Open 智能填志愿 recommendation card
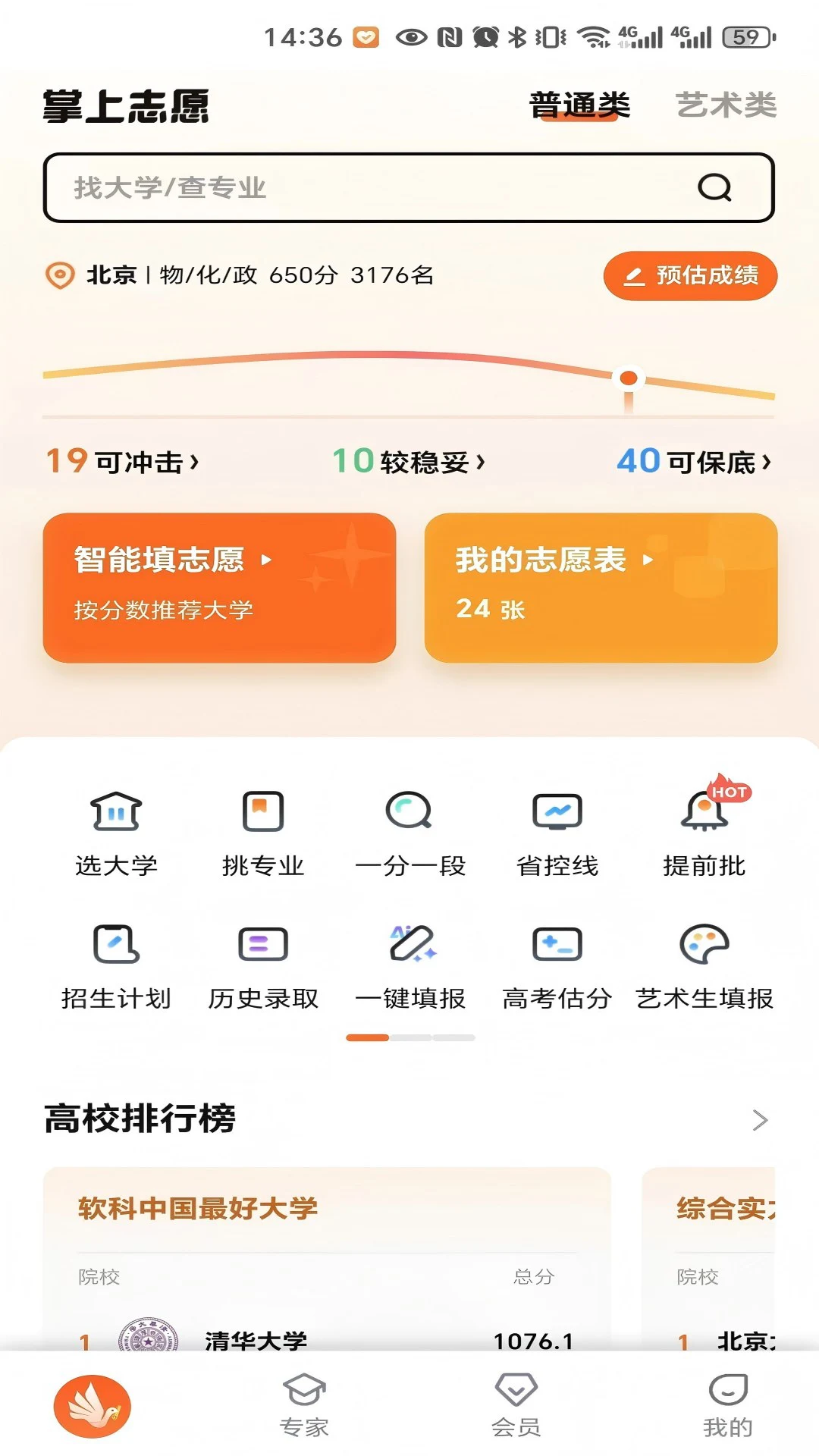The height and width of the screenshot is (1456, 819). click(x=219, y=588)
